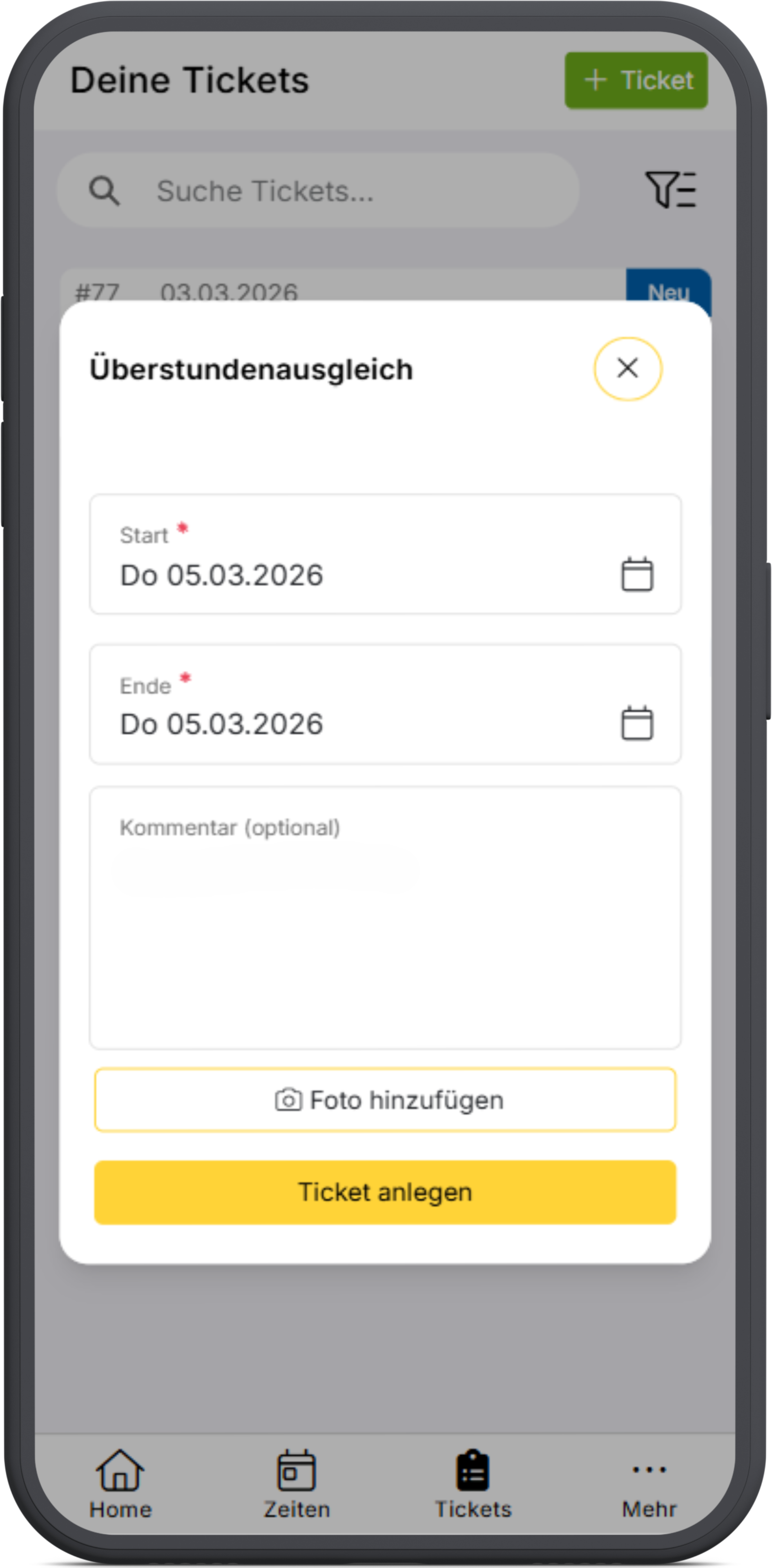Open the ticket filter options
772x1568 pixels.
670,190
